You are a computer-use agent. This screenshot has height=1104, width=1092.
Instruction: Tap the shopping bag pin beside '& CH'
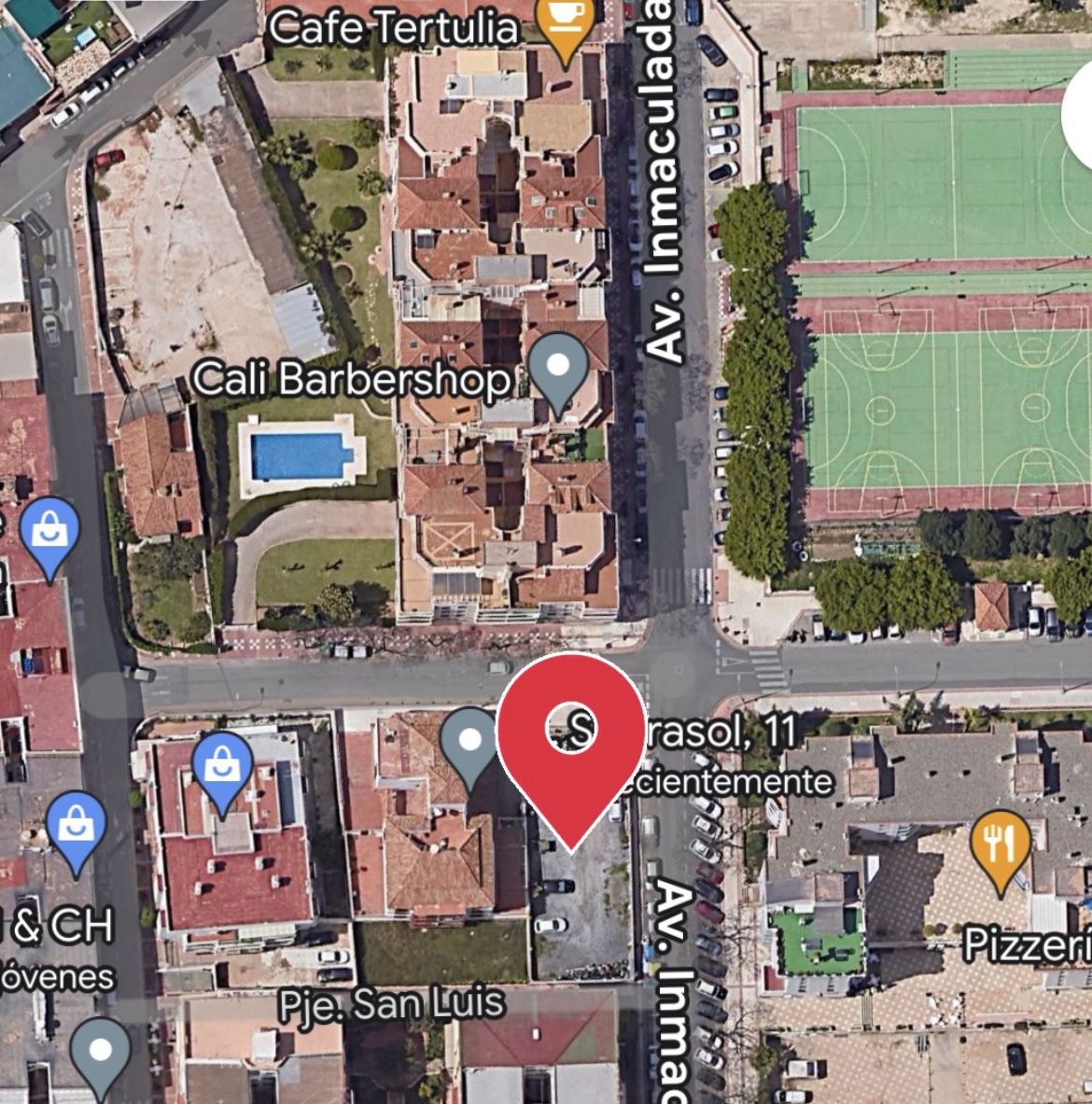[77, 828]
